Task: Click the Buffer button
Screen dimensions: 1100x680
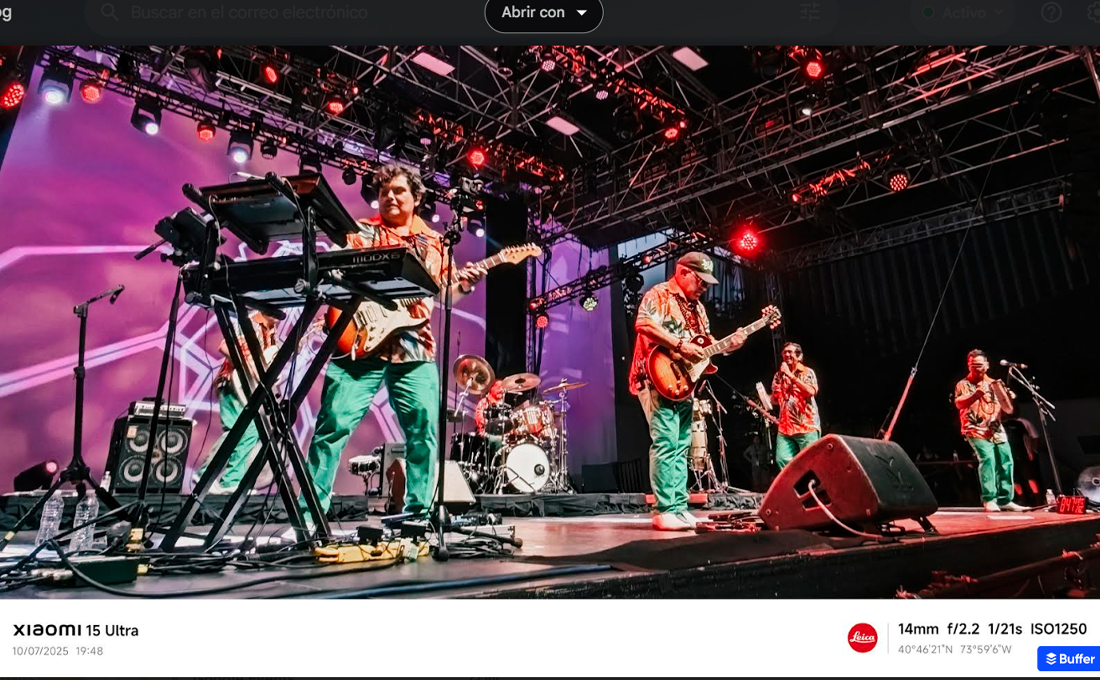Action: click(1069, 659)
